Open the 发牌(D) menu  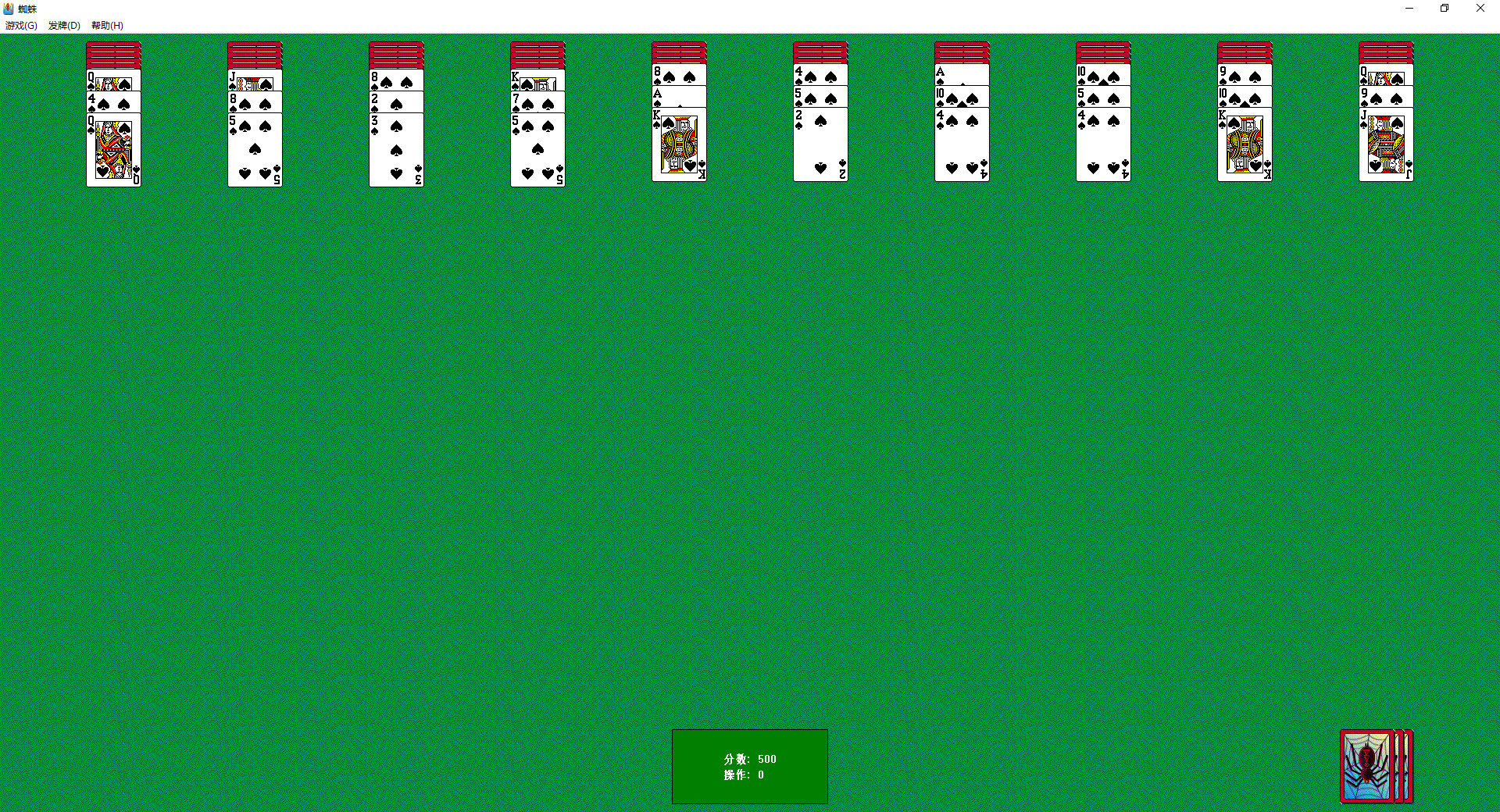point(64,26)
